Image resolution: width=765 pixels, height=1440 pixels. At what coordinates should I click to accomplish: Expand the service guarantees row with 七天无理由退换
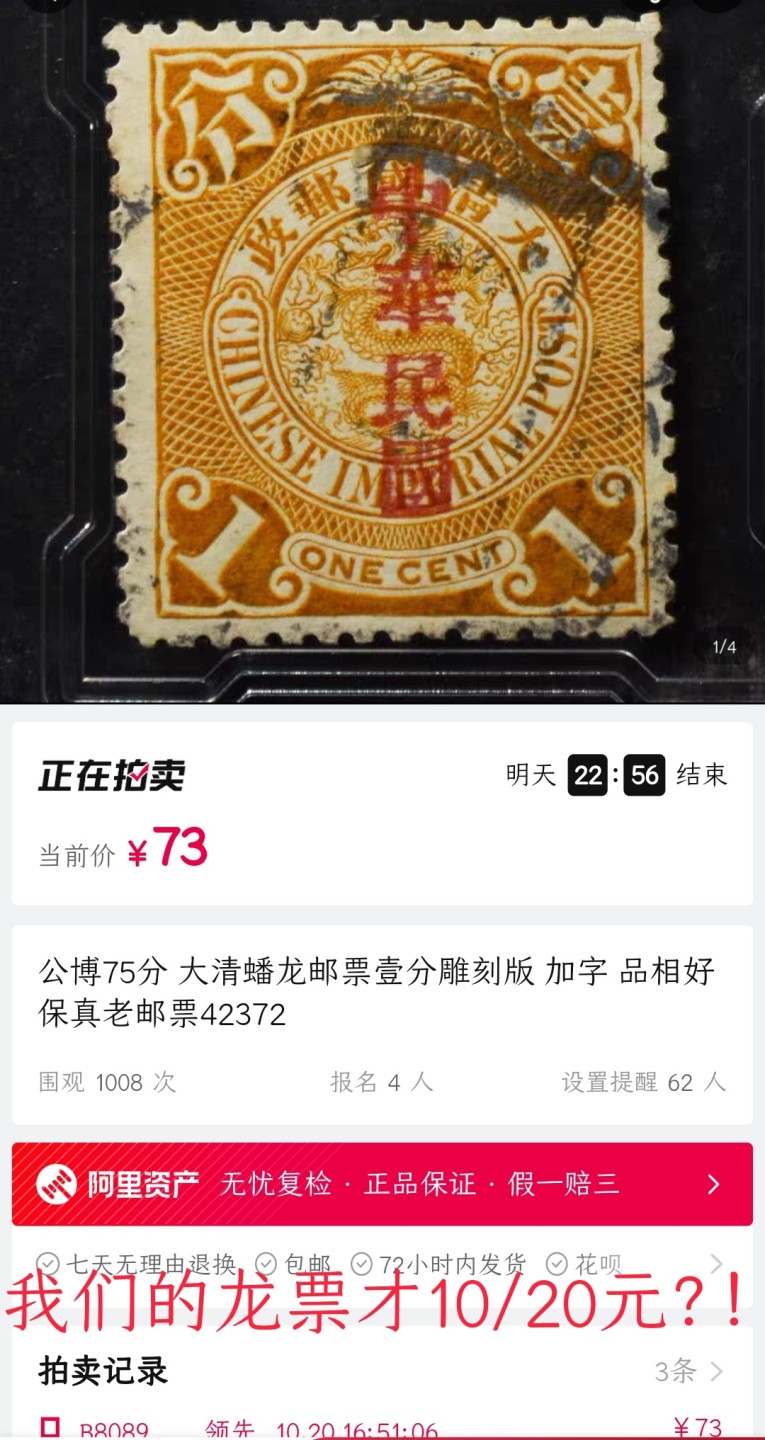tap(716, 1264)
